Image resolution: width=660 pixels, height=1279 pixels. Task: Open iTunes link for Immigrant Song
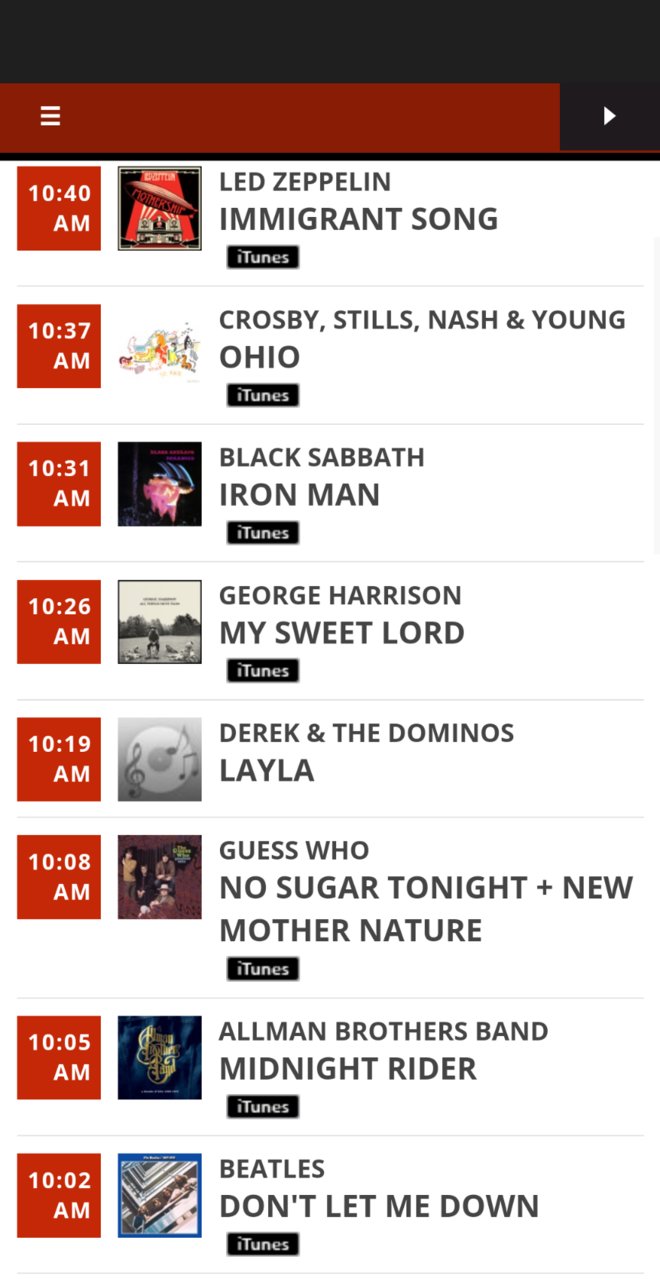[x=262, y=257]
